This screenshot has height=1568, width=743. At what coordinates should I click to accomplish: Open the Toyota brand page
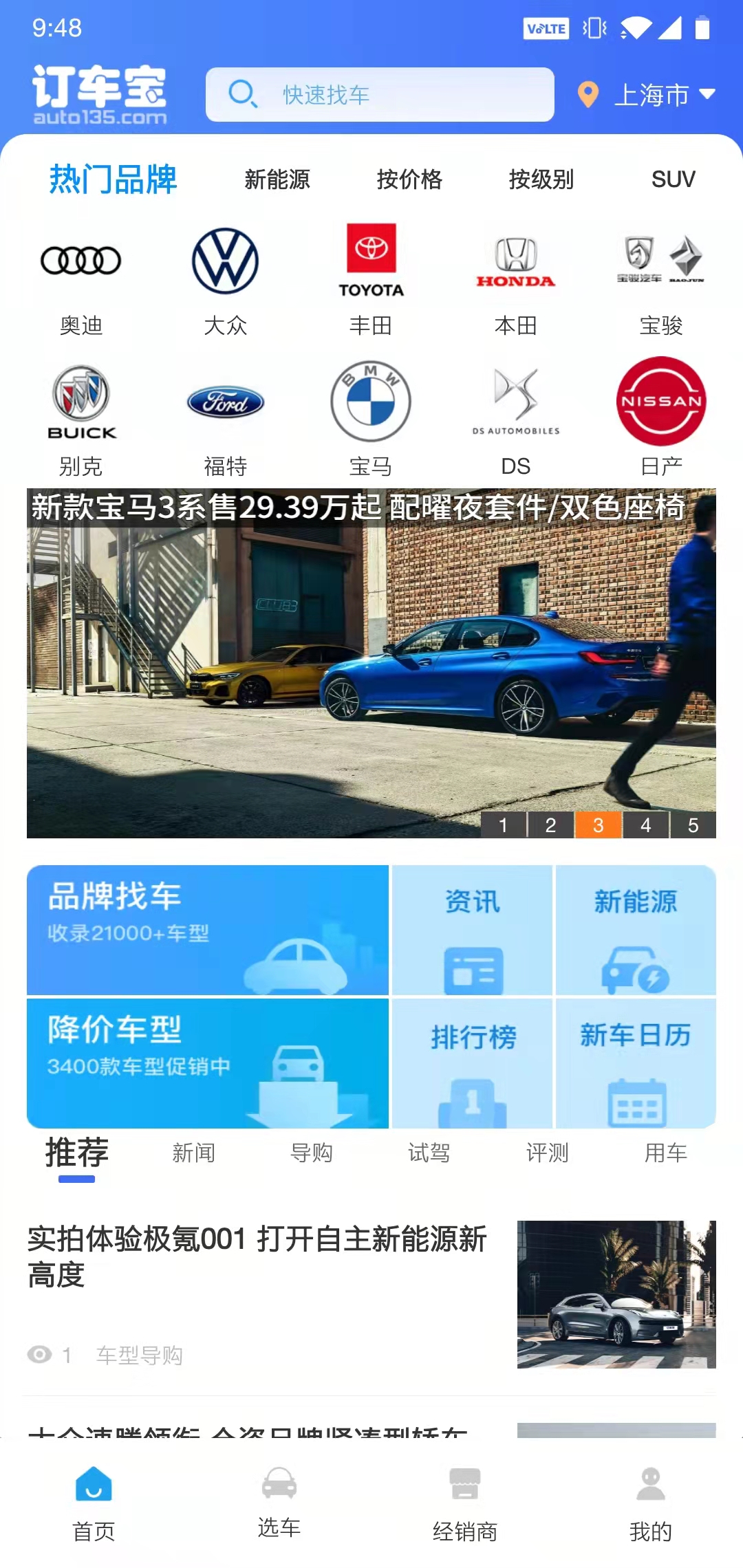pos(370,261)
